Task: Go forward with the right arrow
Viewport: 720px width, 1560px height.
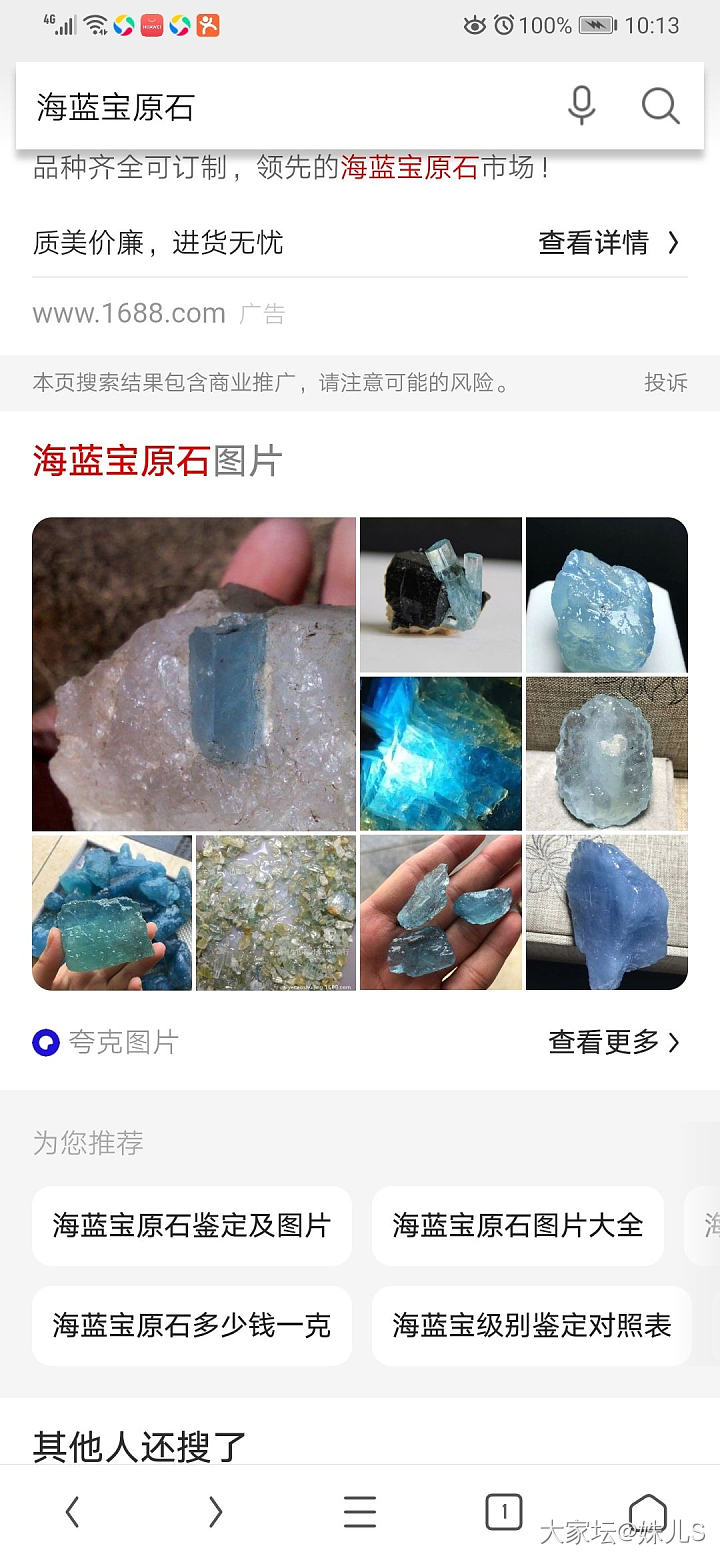Action: click(215, 1512)
